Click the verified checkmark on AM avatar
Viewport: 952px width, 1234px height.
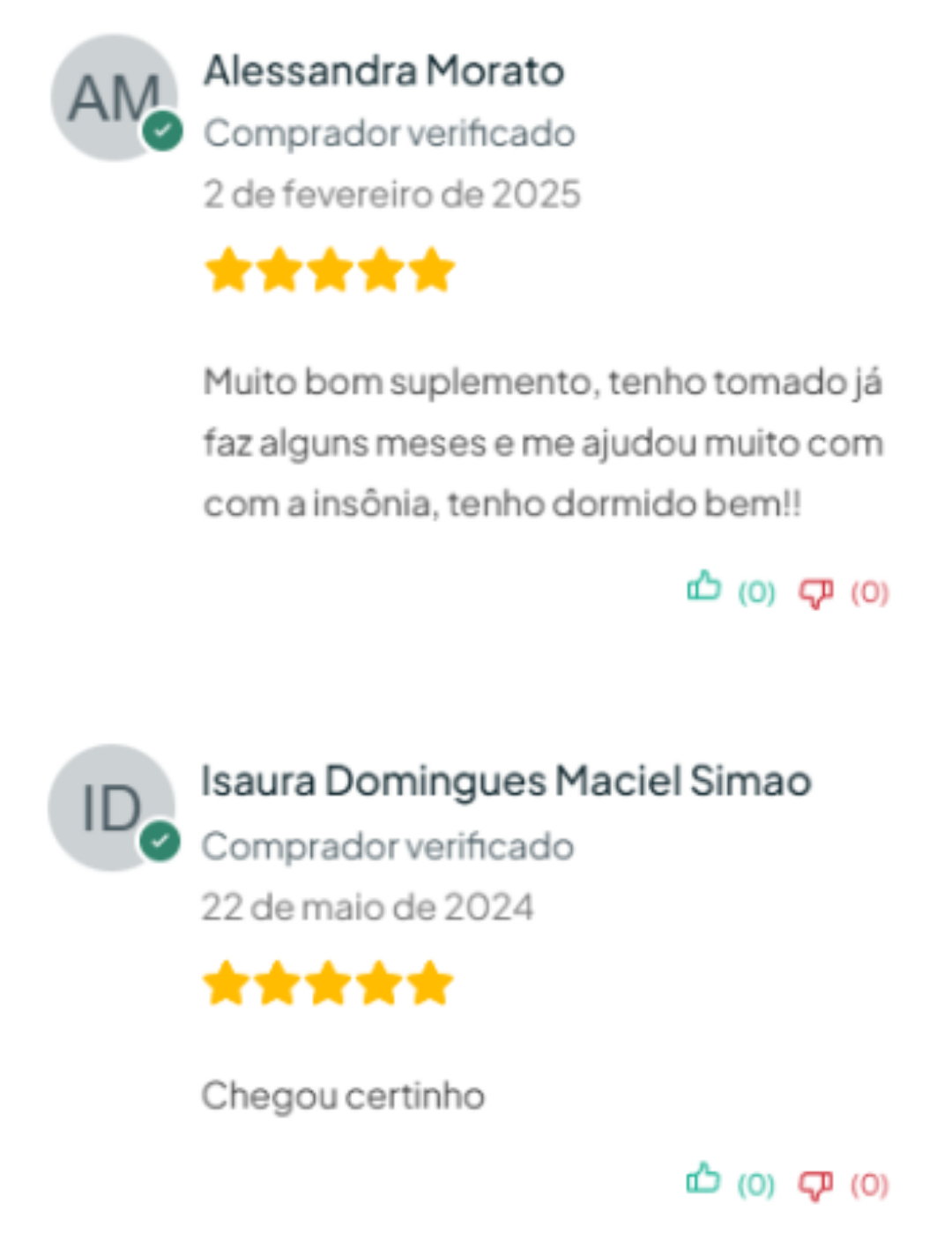coord(161,130)
